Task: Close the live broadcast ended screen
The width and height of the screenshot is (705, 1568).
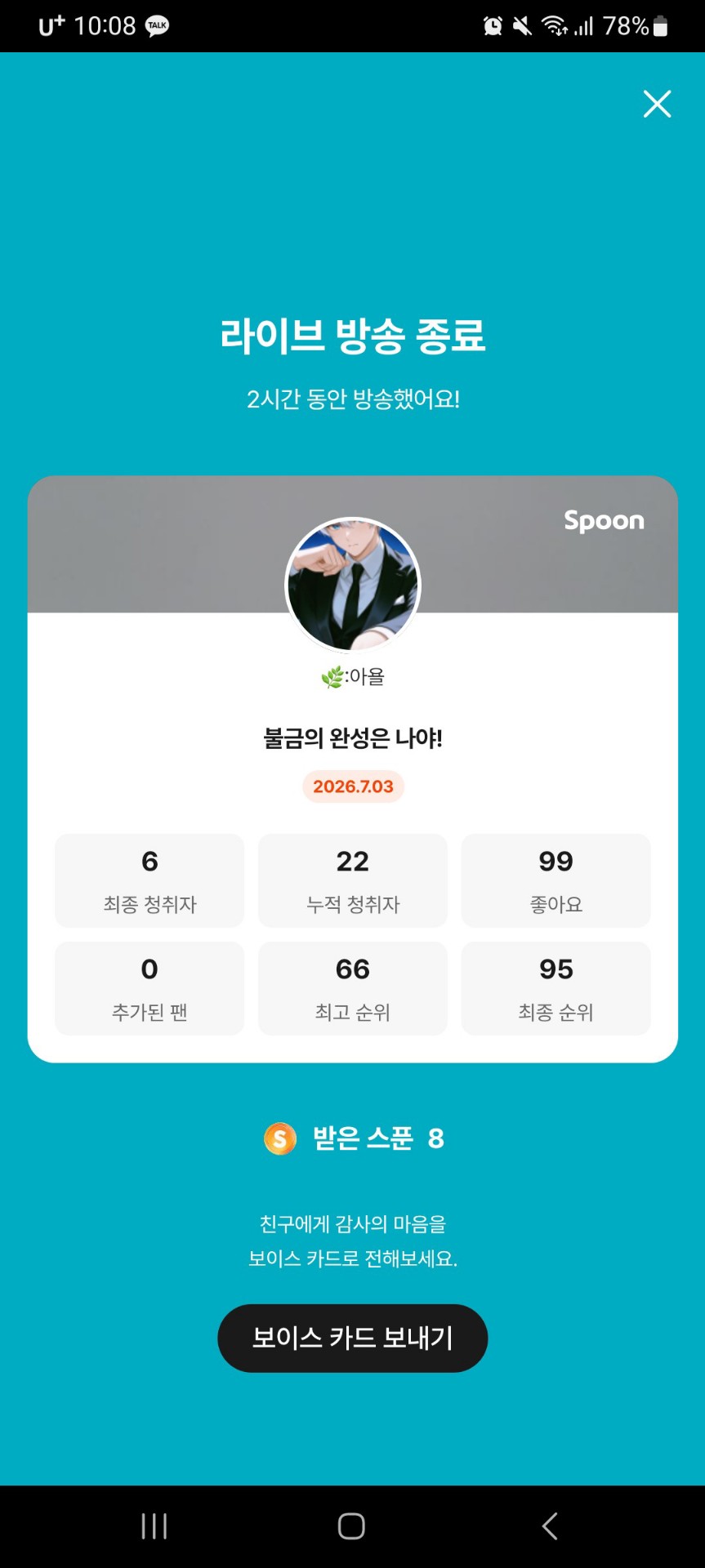Action: 657,105
